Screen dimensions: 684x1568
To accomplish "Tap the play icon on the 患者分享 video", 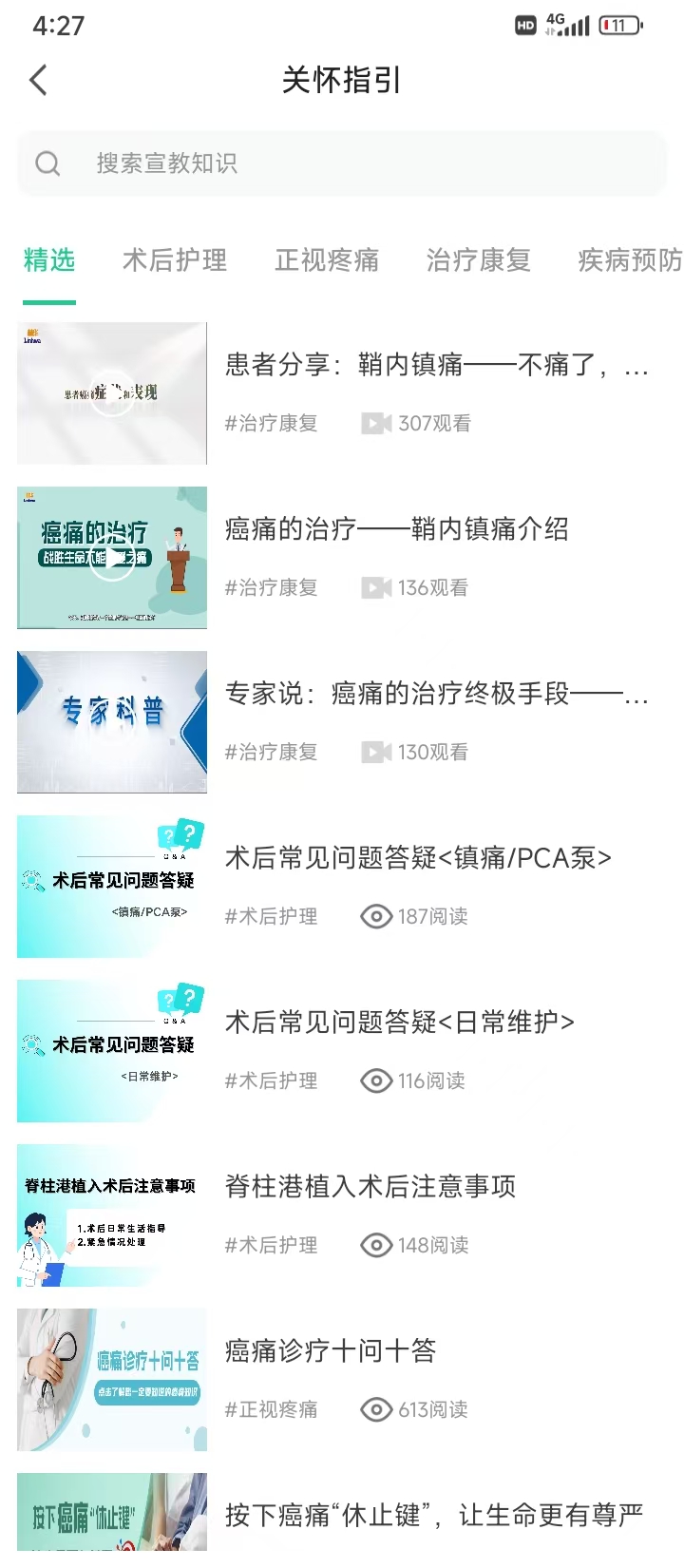I will click(x=111, y=392).
